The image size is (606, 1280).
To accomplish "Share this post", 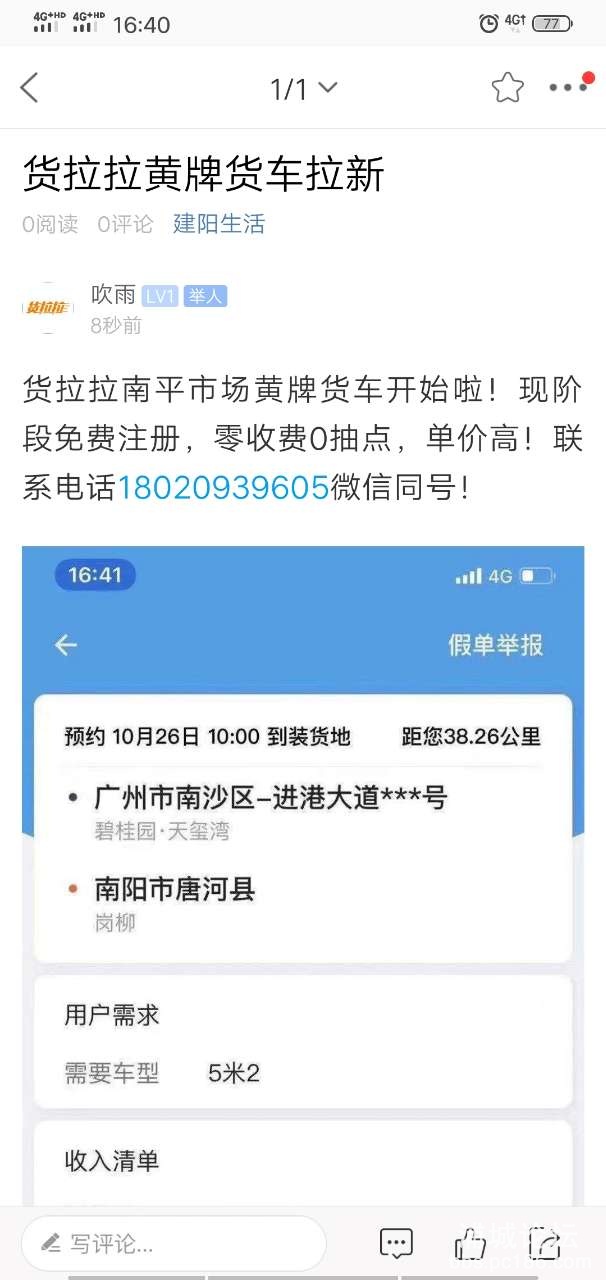I will [545, 1243].
